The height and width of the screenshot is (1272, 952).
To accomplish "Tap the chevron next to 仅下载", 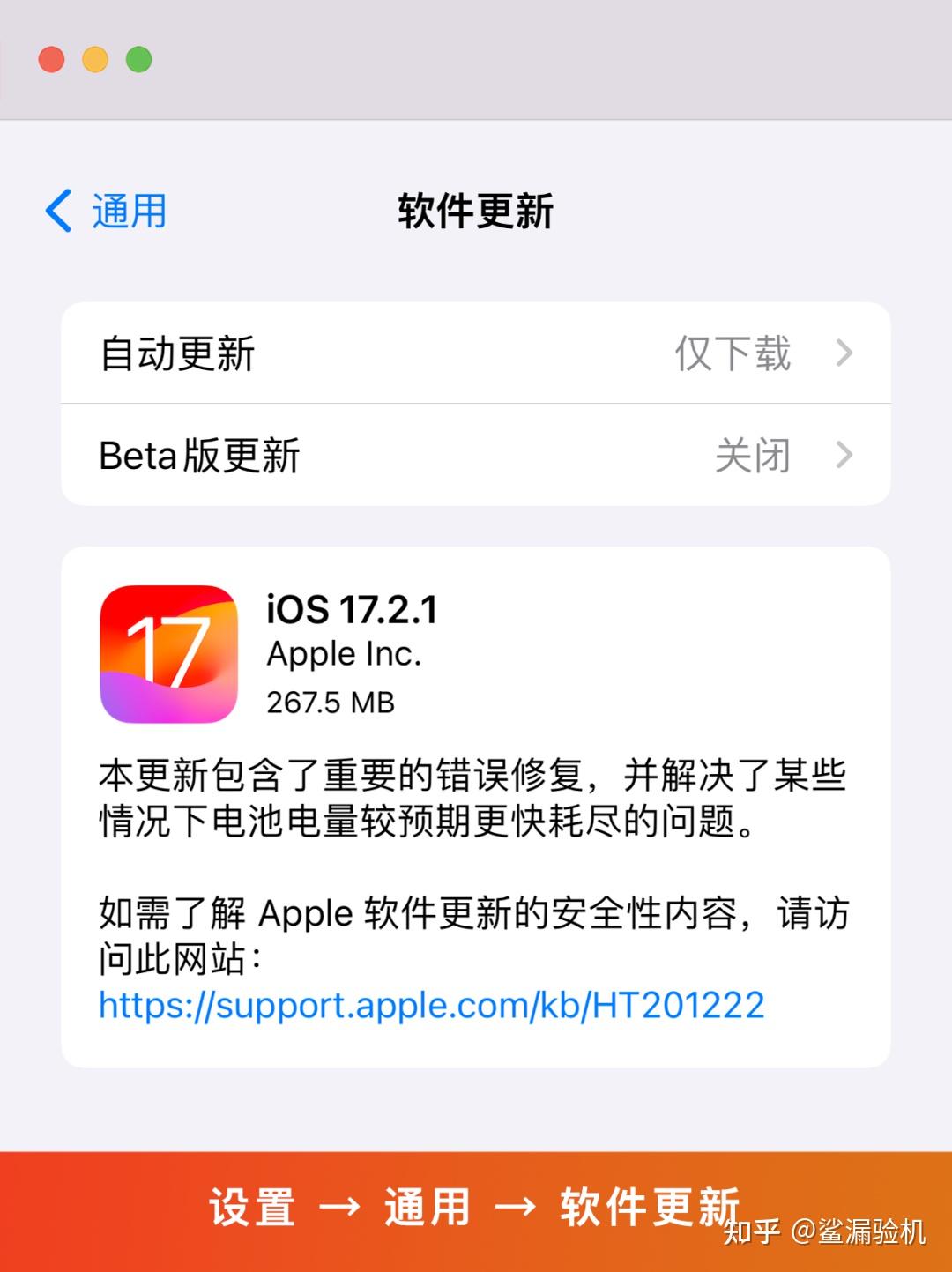I will [844, 353].
